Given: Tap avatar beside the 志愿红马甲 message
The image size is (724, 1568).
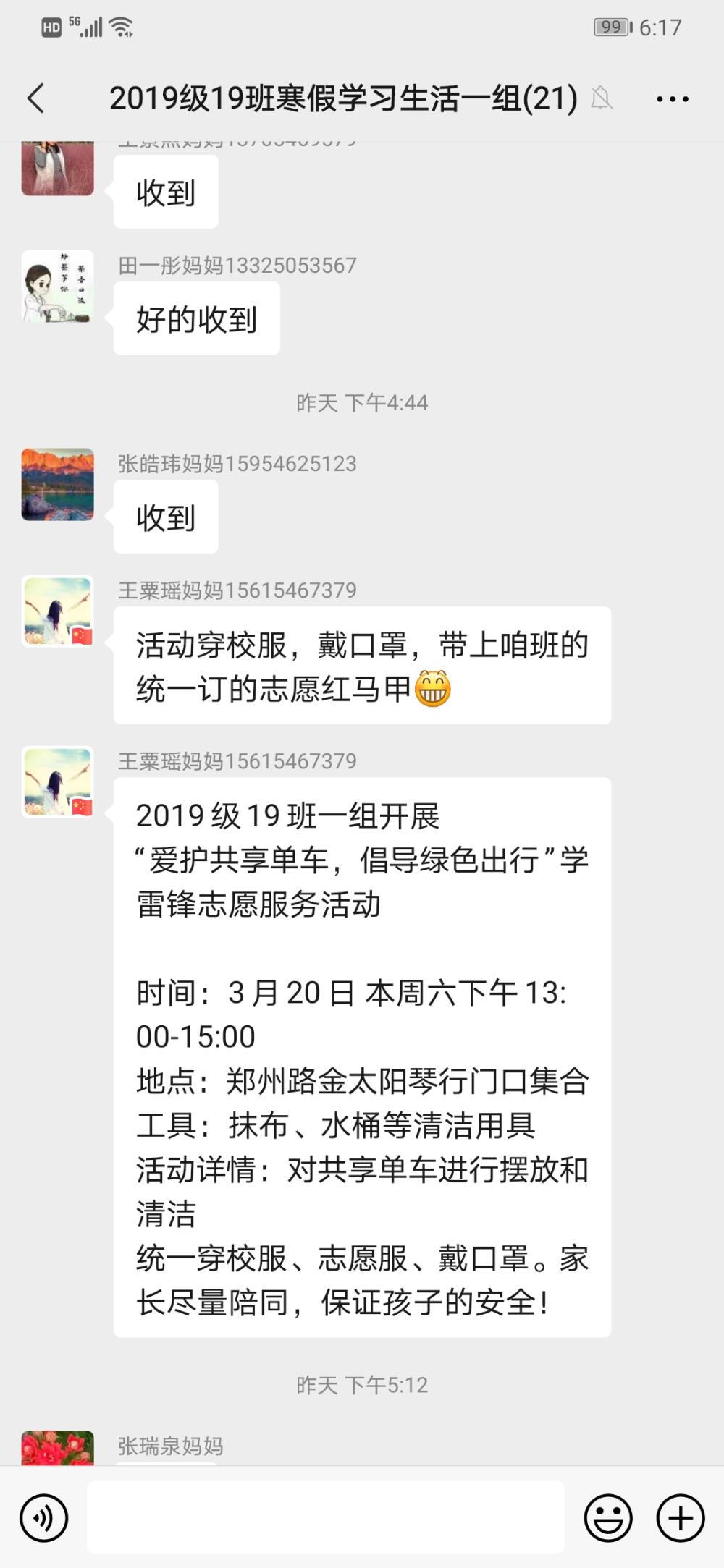Looking at the screenshot, I should point(58,611).
